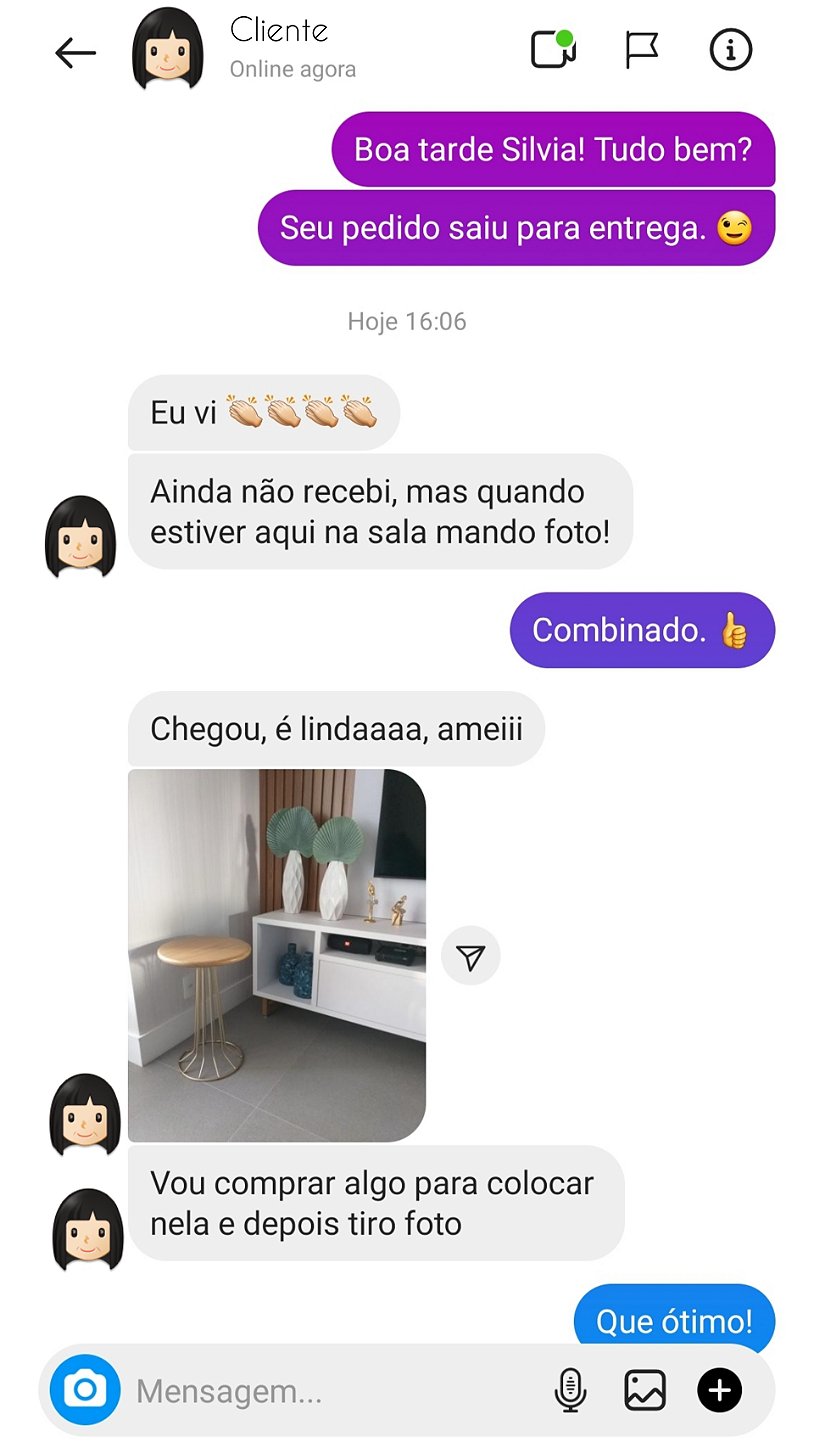Open Cliente's profile avatar in header
The image size is (814, 1448).
click(168, 49)
